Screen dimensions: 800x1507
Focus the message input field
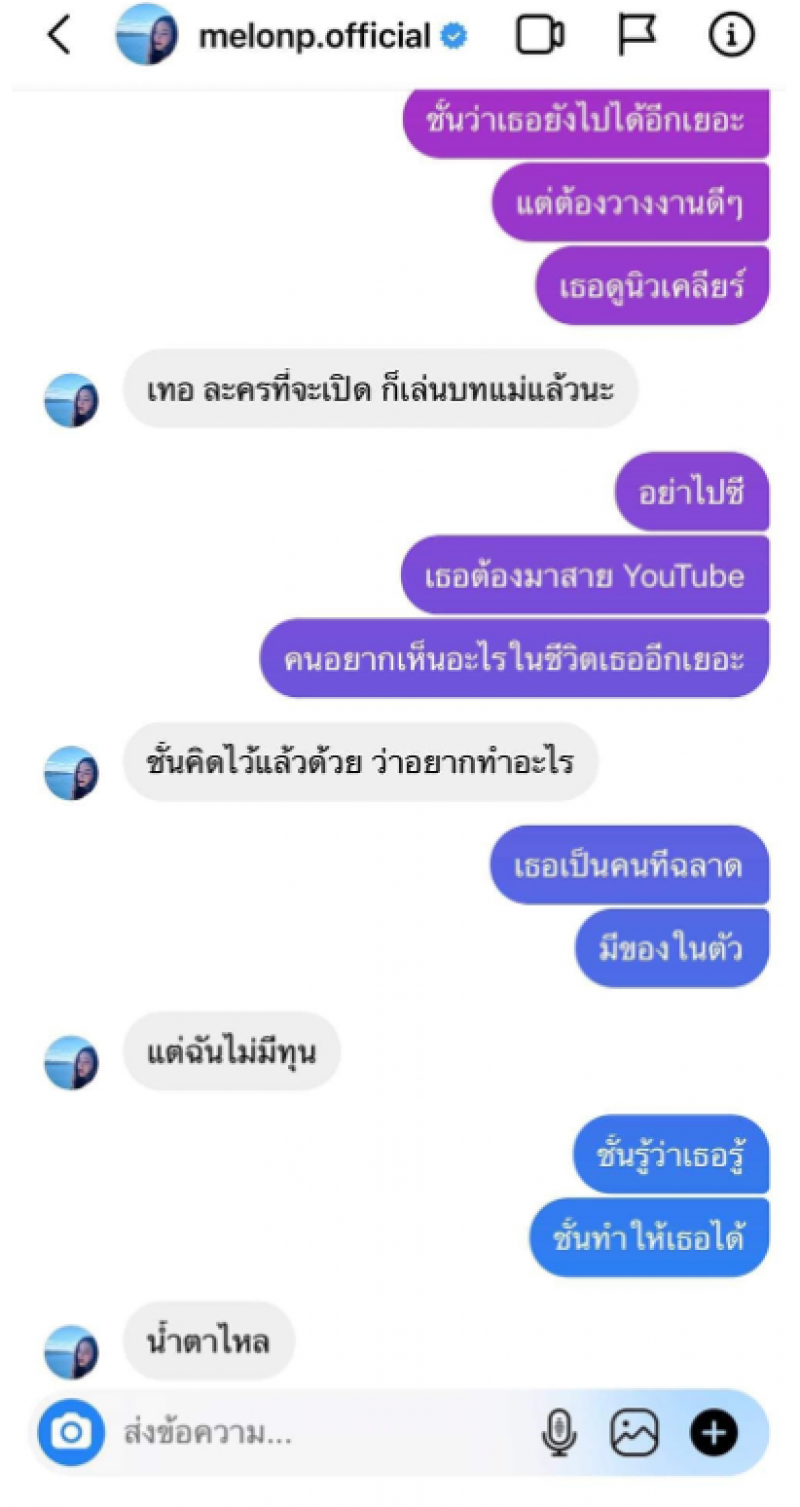click(300, 1434)
